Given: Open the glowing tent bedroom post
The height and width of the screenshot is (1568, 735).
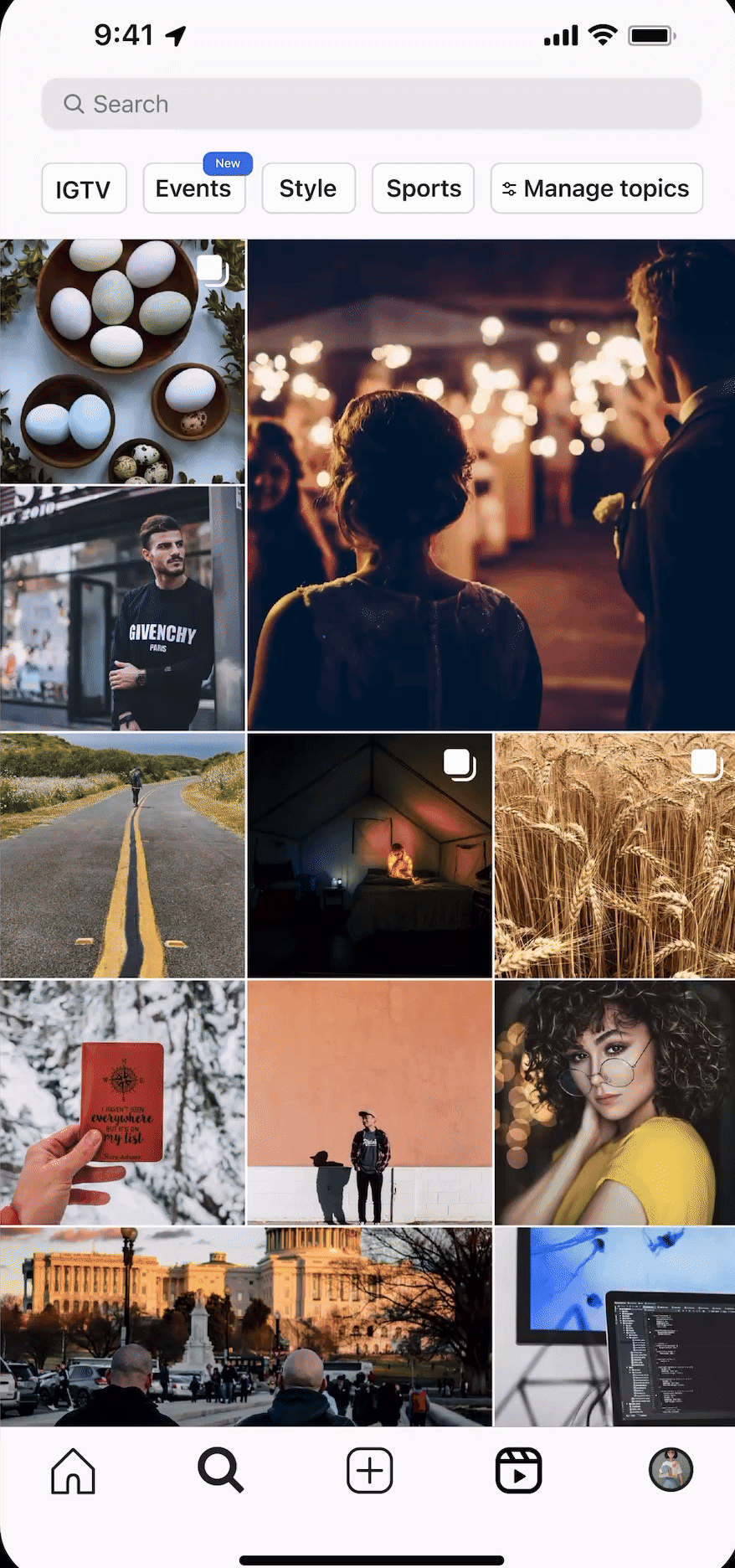Looking at the screenshot, I should click(x=370, y=855).
